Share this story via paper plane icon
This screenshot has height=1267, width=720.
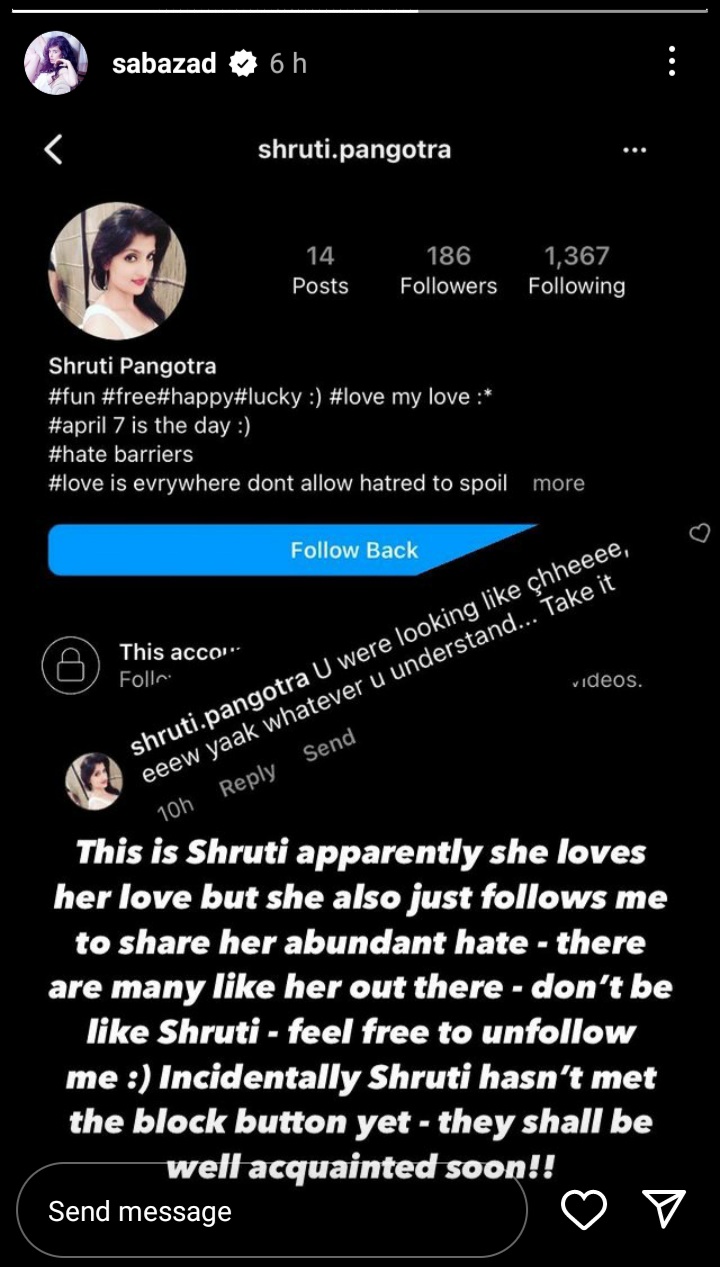[x=665, y=1209]
